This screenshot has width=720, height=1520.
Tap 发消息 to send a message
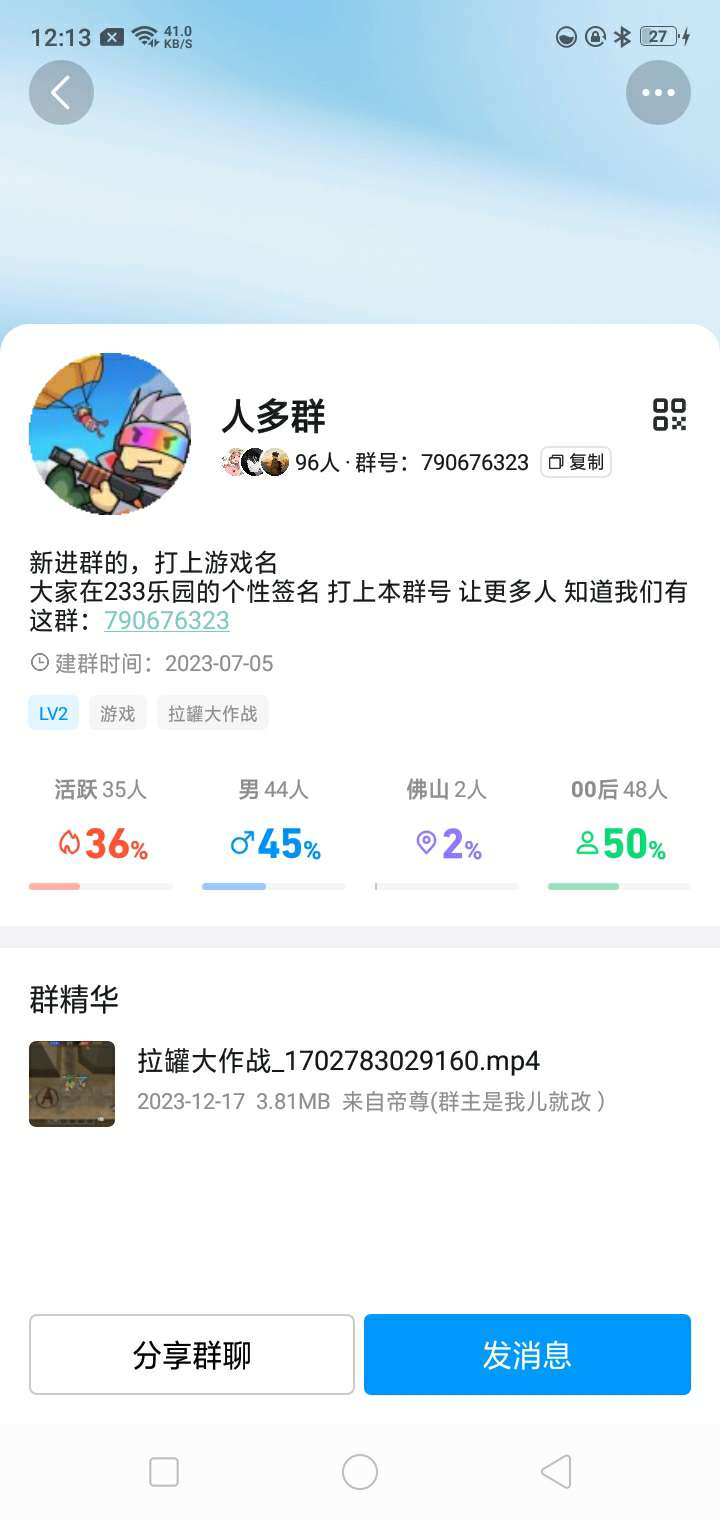(x=527, y=1354)
